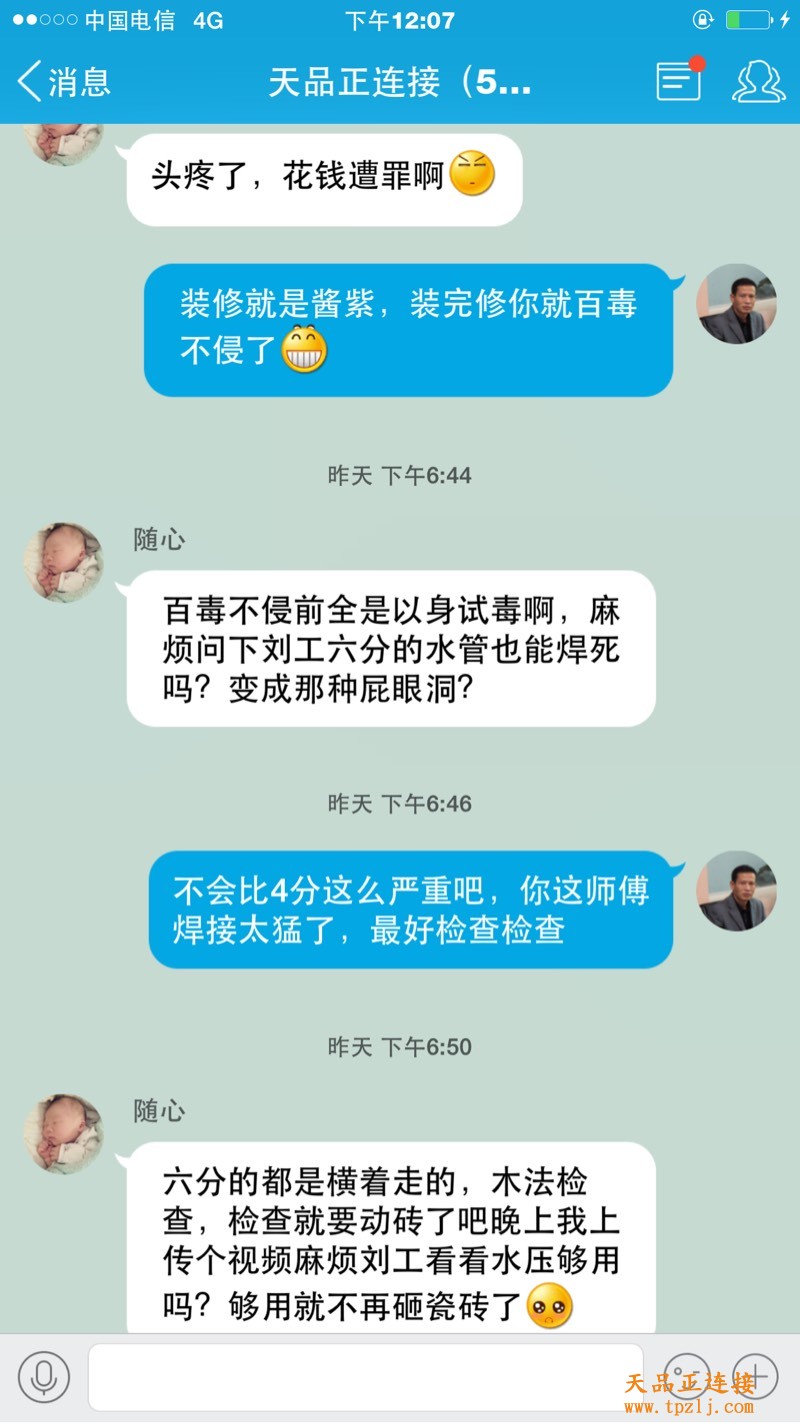Viewport: 800px width, 1423px height.
Task: Open 随心's avatar beside 六分的都是横着走的 message
Action: (64, 1133)
